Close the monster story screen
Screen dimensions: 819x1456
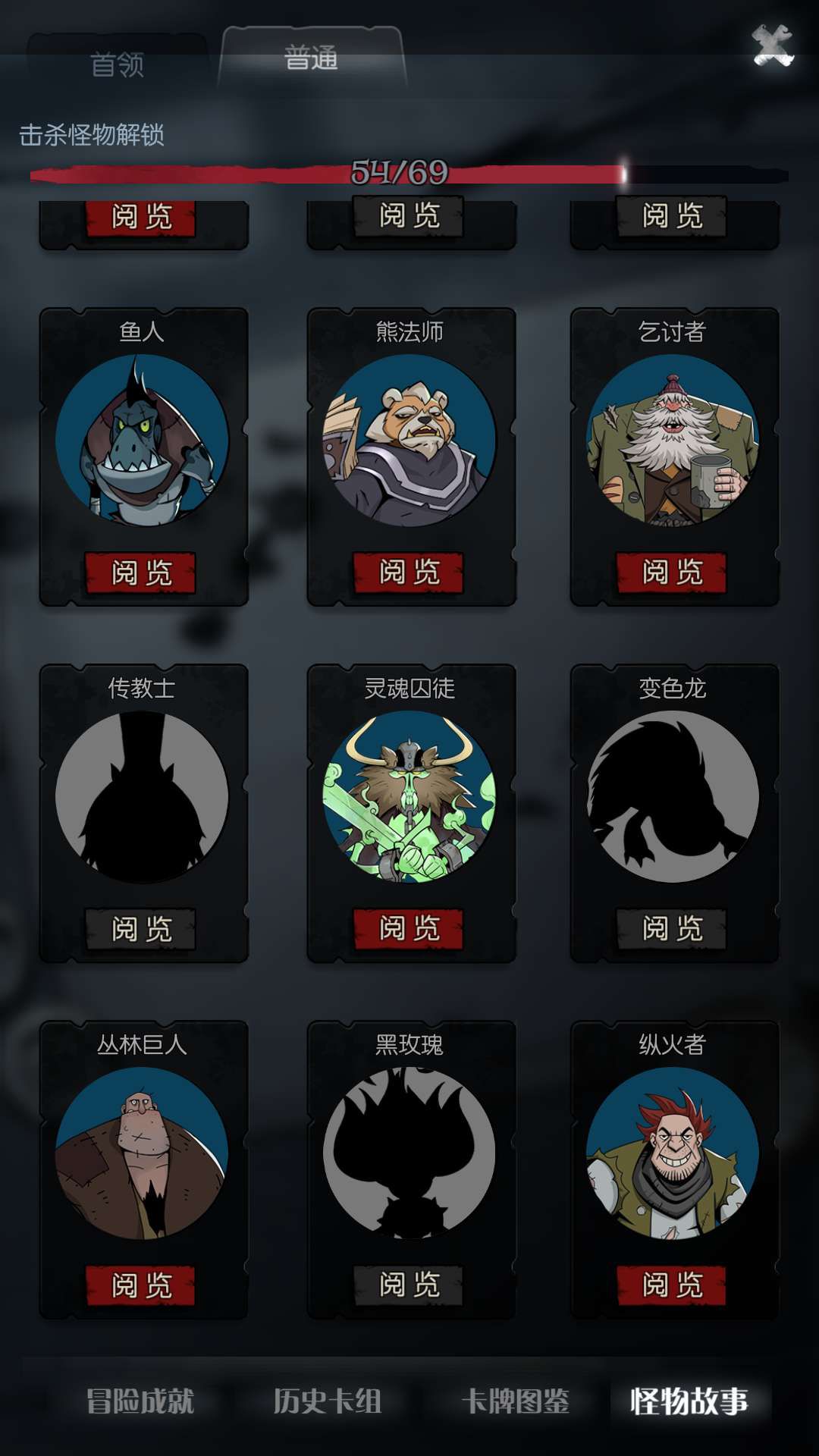[772, 45]
